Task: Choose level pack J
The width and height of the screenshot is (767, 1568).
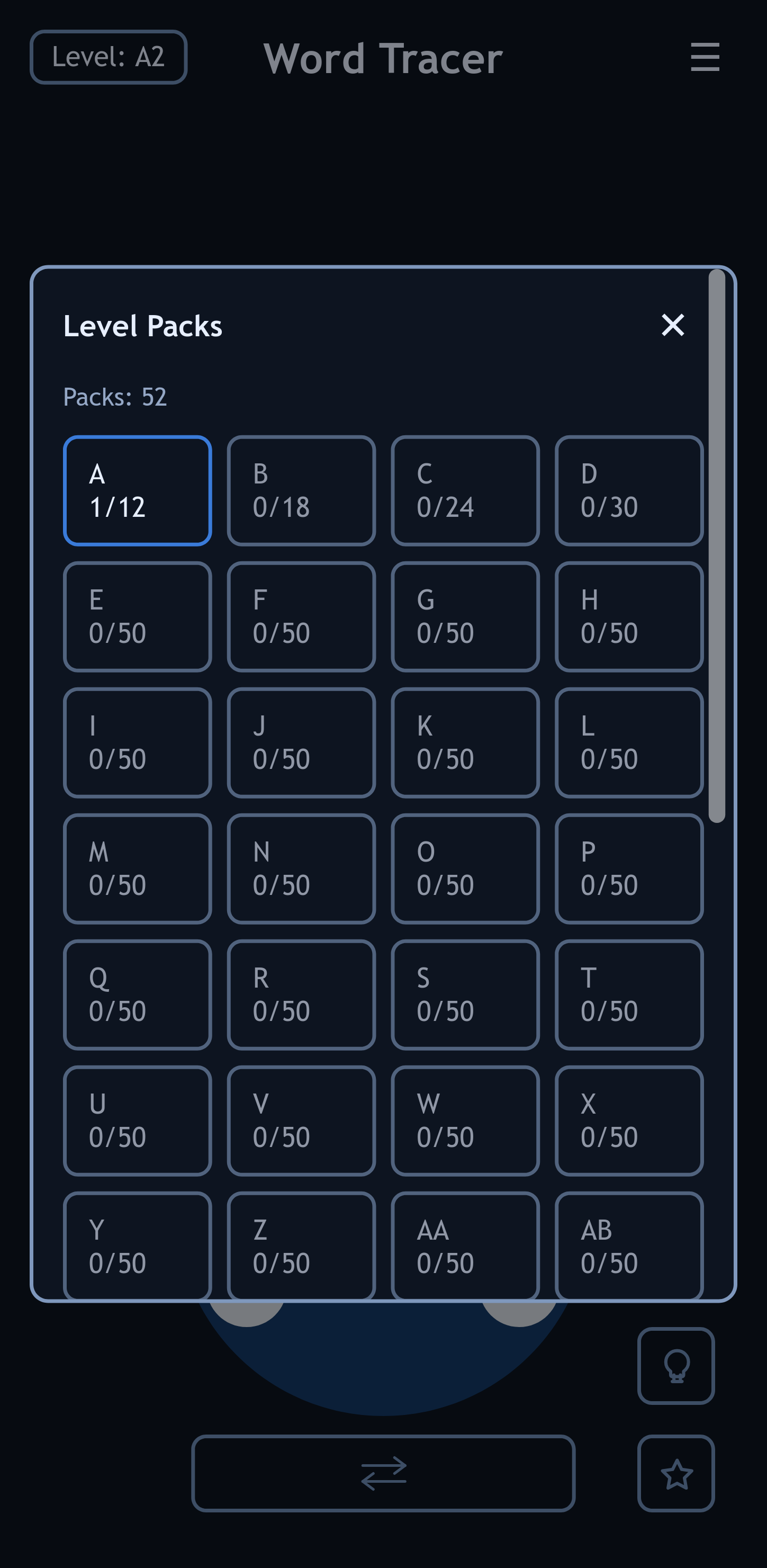Action: (301, 742)
